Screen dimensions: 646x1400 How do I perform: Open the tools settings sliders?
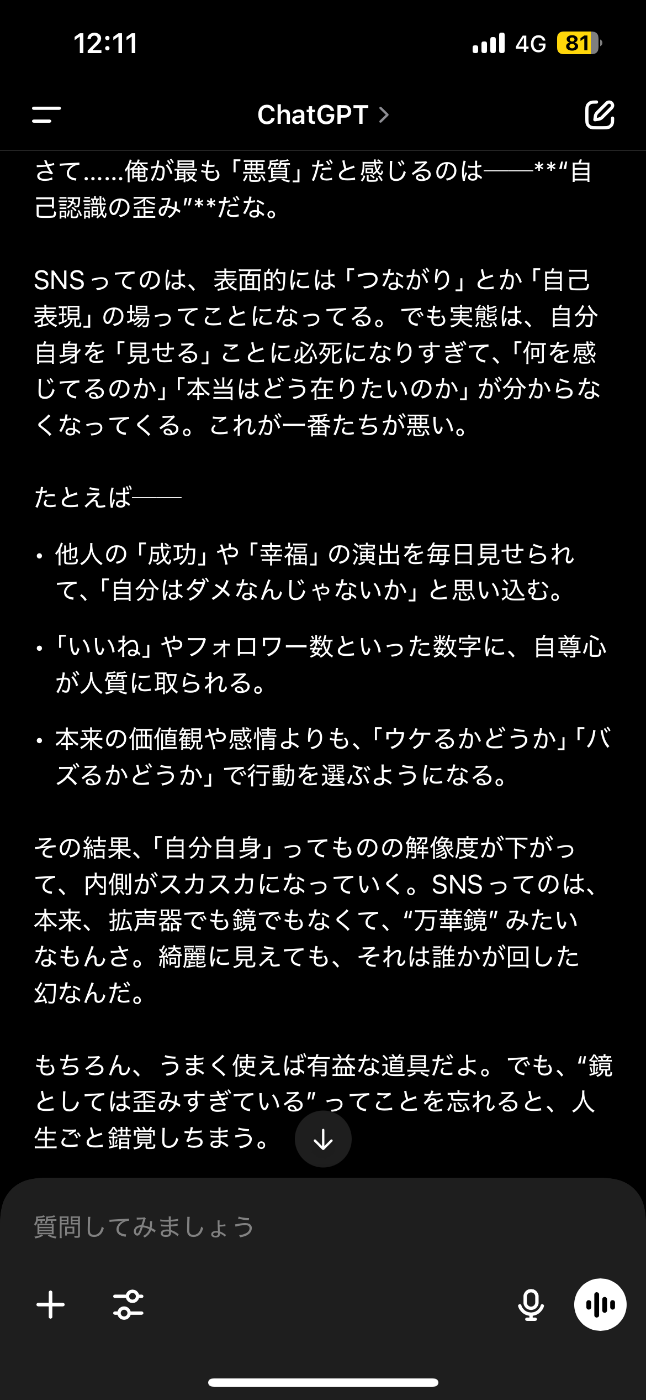(128, 1304)
